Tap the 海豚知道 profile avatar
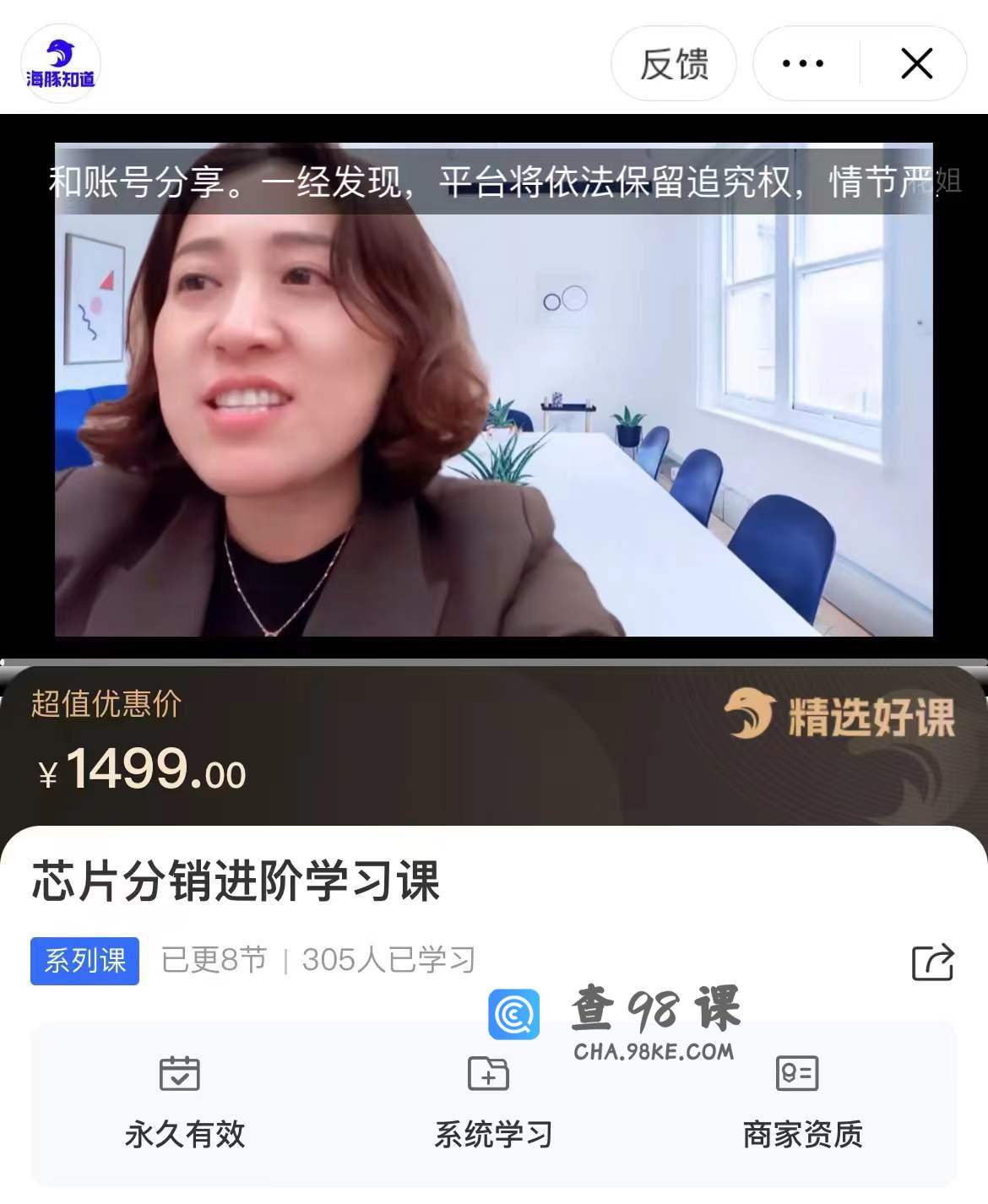 tap(60, 64)
